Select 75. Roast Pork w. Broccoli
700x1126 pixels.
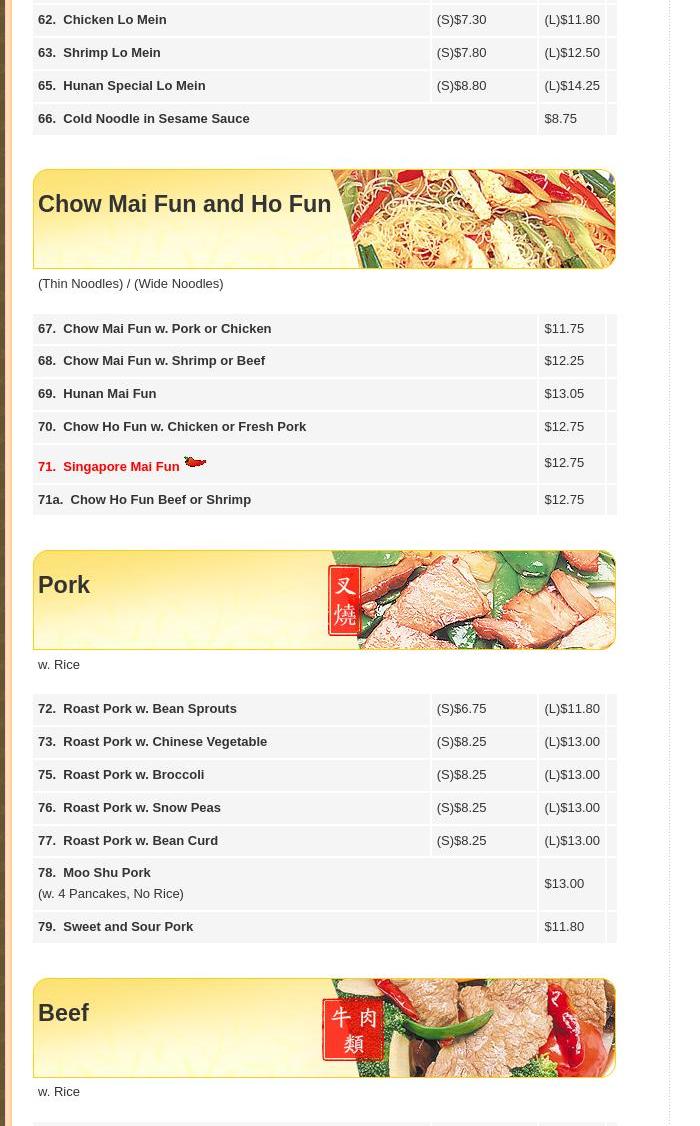[121, 776]
